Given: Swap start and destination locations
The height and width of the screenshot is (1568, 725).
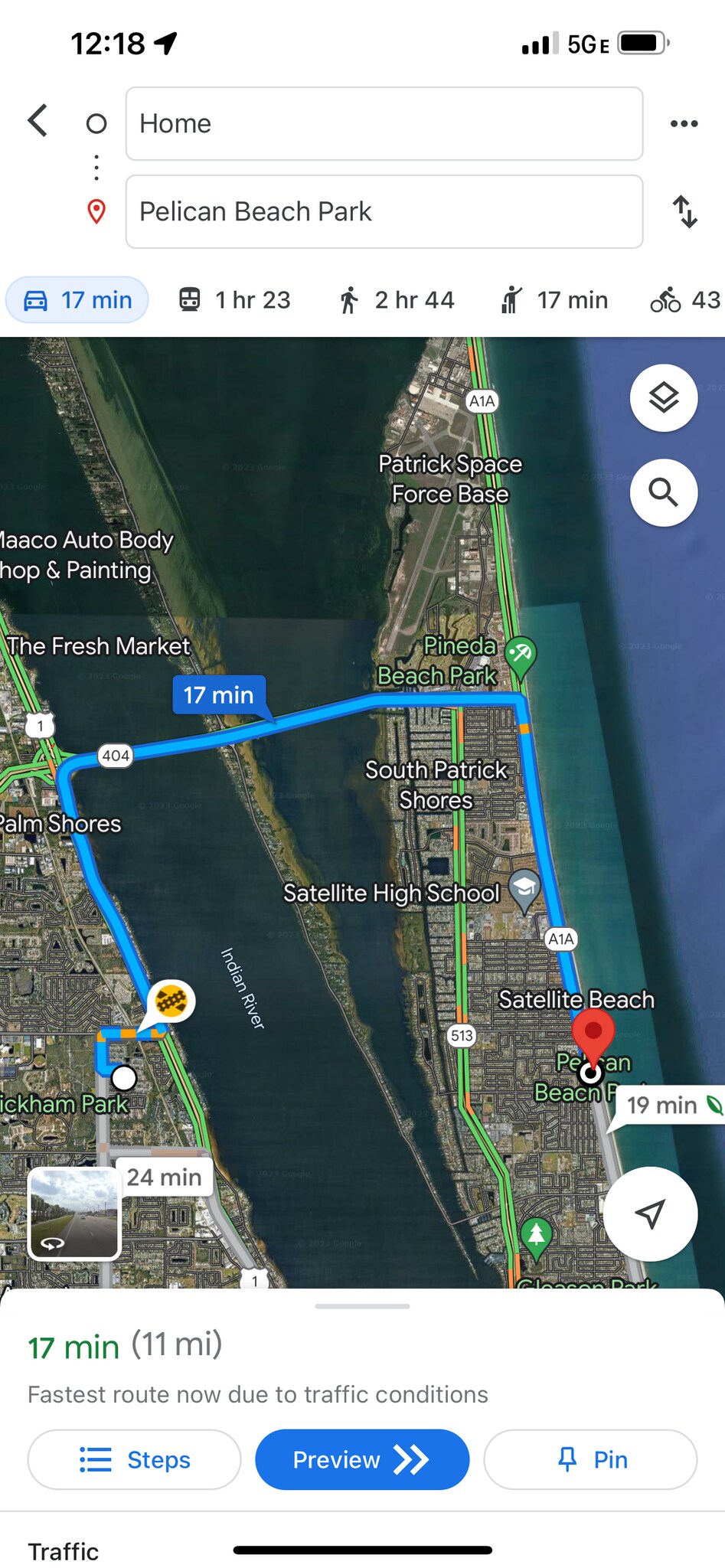Looking at the screenshot, I should click(684, 212).
